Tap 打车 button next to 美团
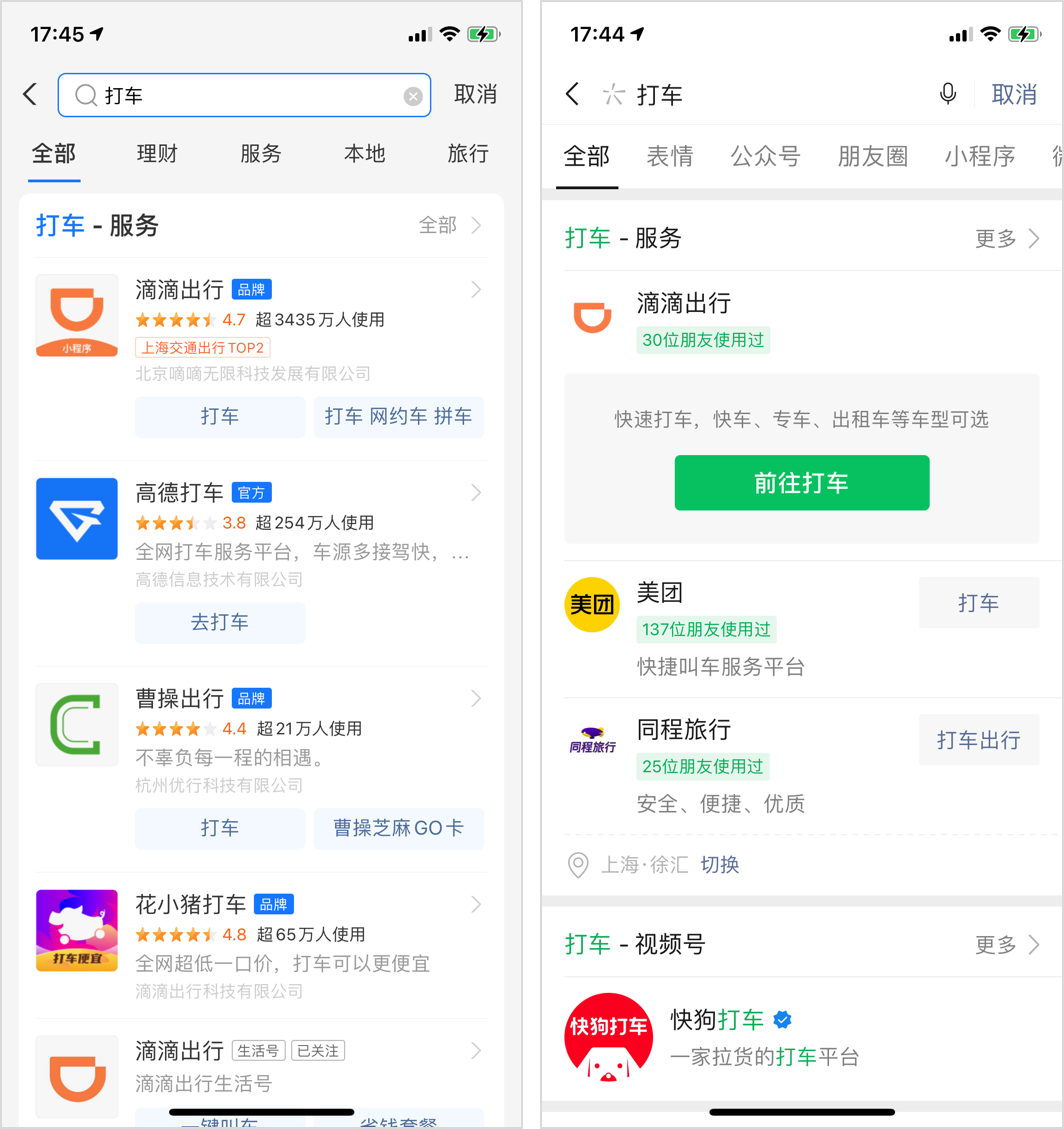Screen dimensions: 1064x1129 (978, 603)
